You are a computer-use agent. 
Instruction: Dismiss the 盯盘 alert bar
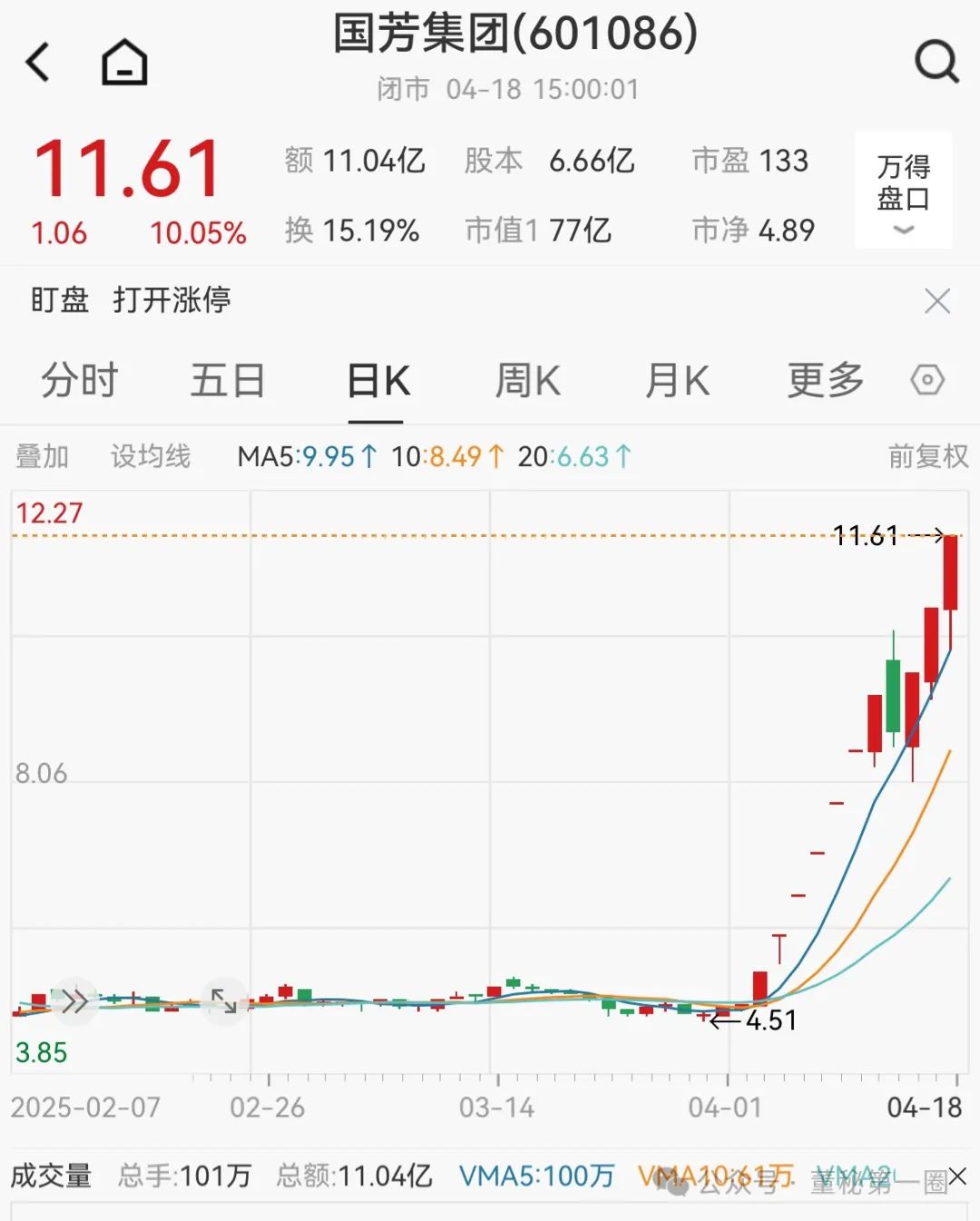(x=936, y=300)
